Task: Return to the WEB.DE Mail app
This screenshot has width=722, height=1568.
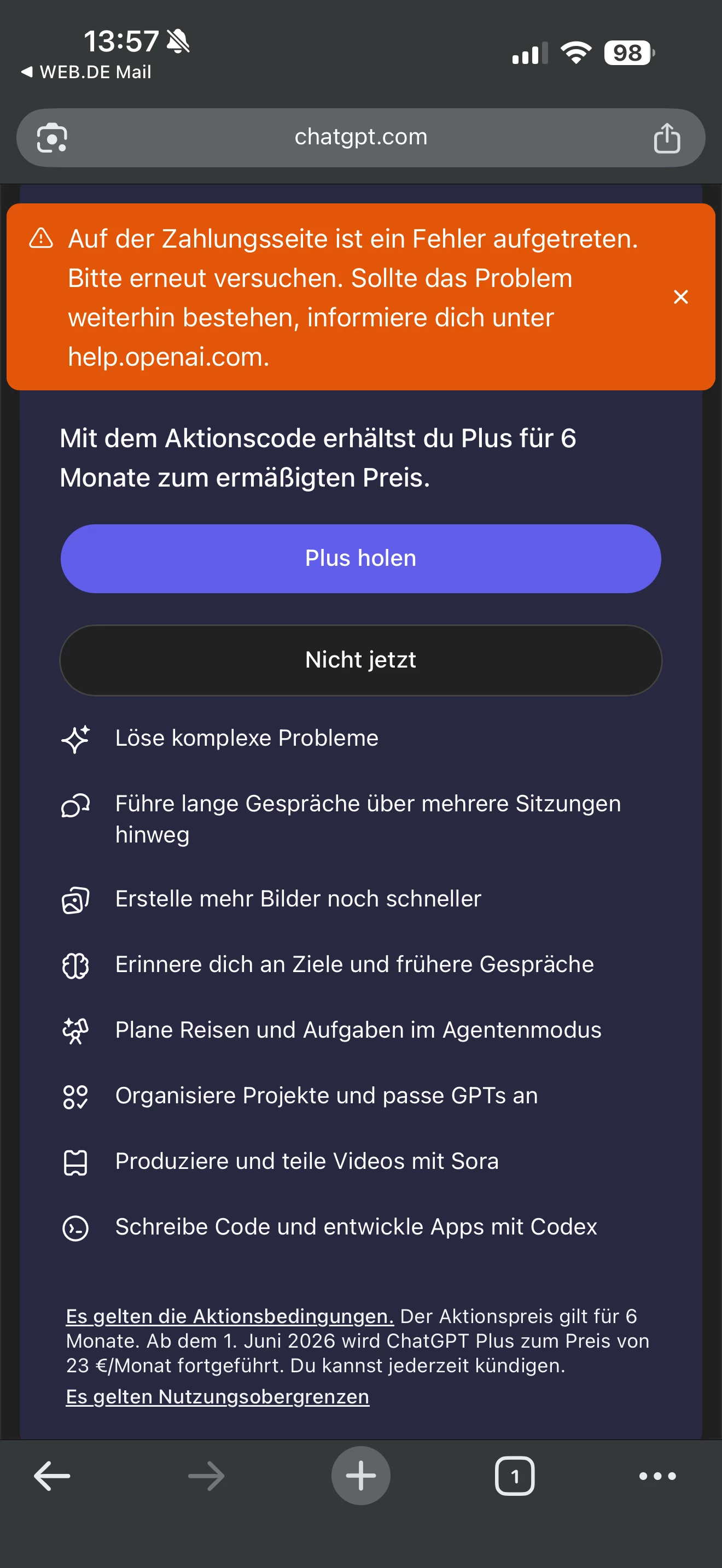Action: click(x=86, y=72)
